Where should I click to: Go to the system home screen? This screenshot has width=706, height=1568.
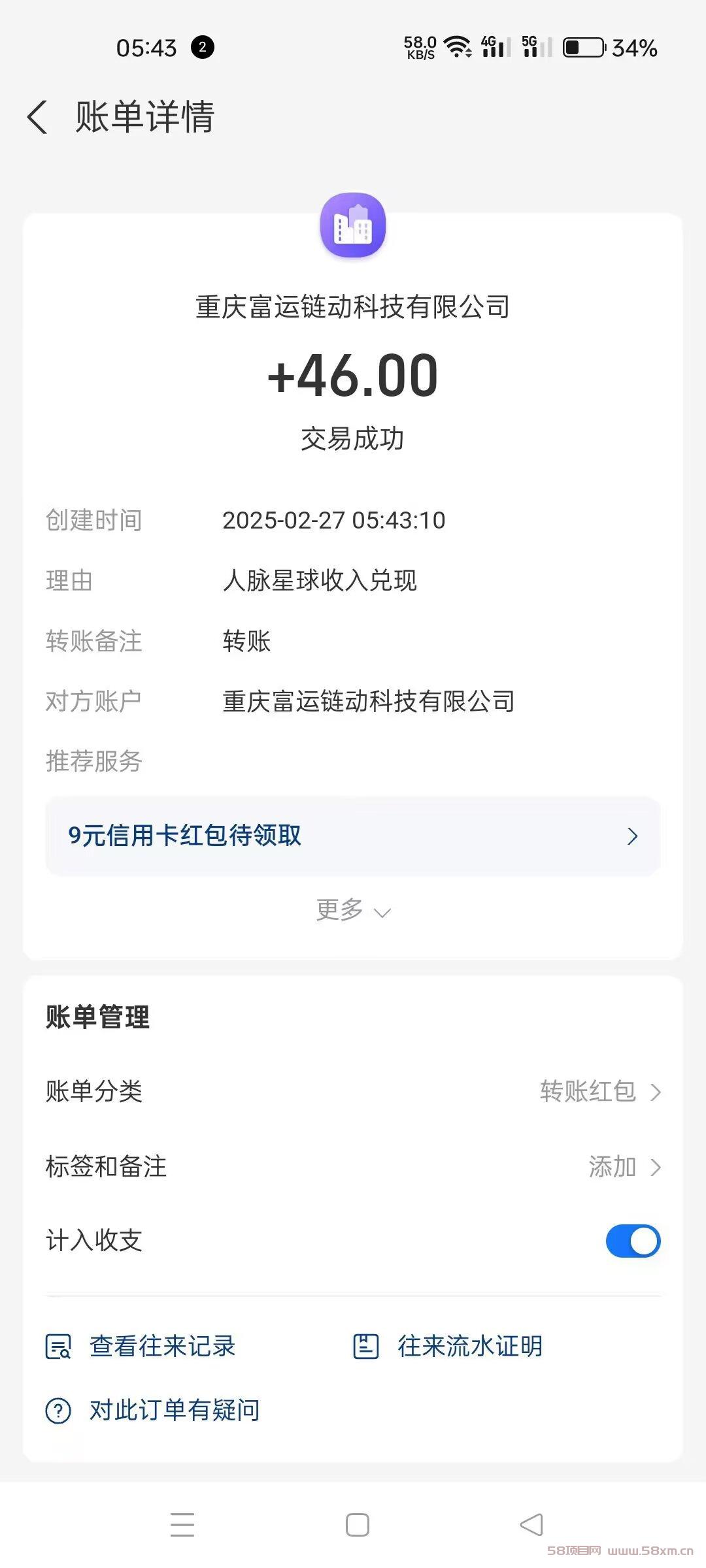[x=357, y=1524]
